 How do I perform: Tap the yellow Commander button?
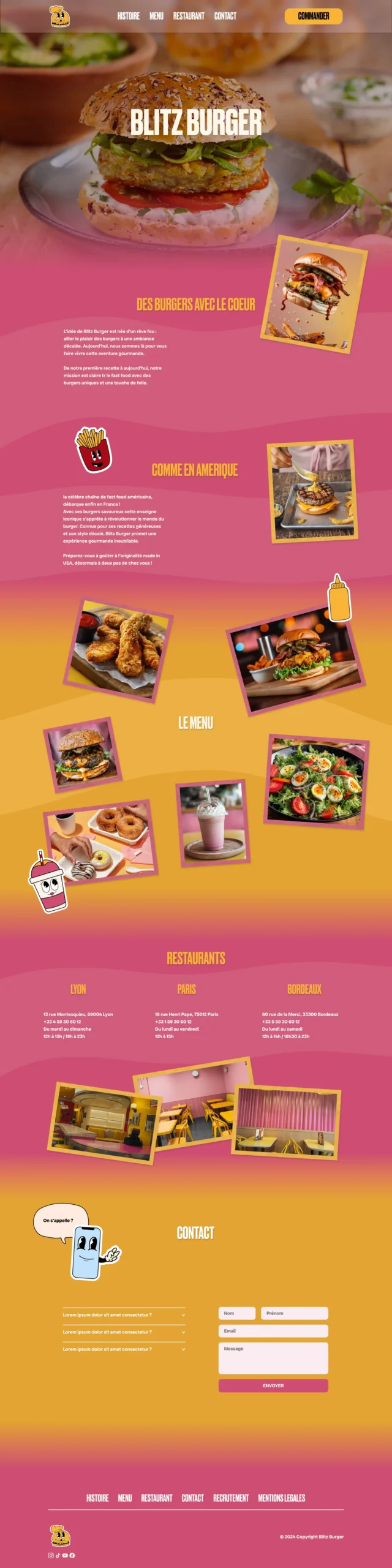coord(313,16)
